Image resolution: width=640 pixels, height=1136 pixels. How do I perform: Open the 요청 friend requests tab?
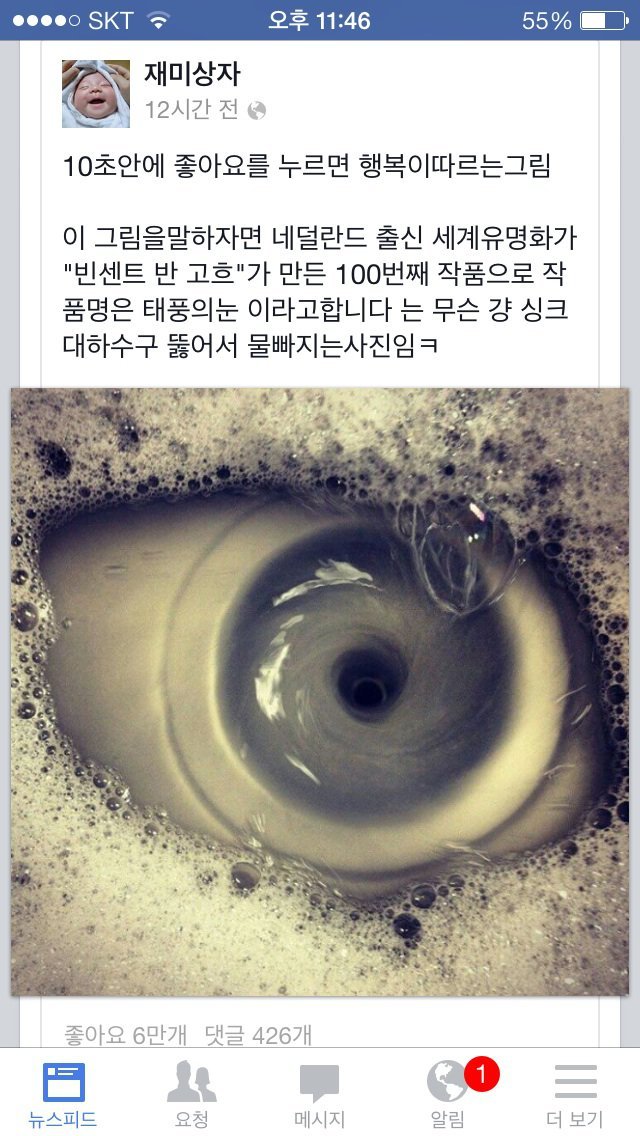pos(192,1094)
